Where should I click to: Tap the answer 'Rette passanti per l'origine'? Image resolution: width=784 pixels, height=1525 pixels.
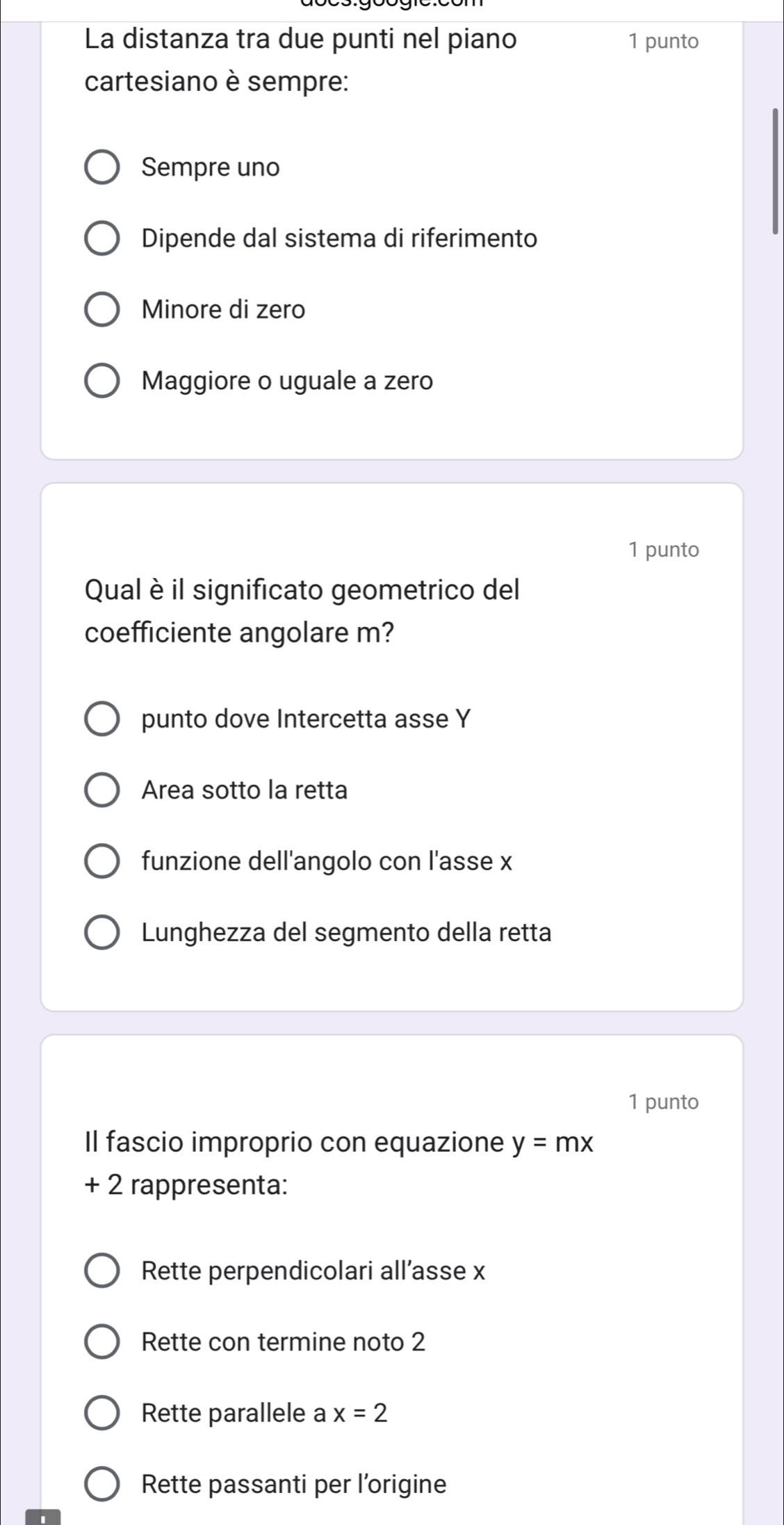[x=101, y=1485]
